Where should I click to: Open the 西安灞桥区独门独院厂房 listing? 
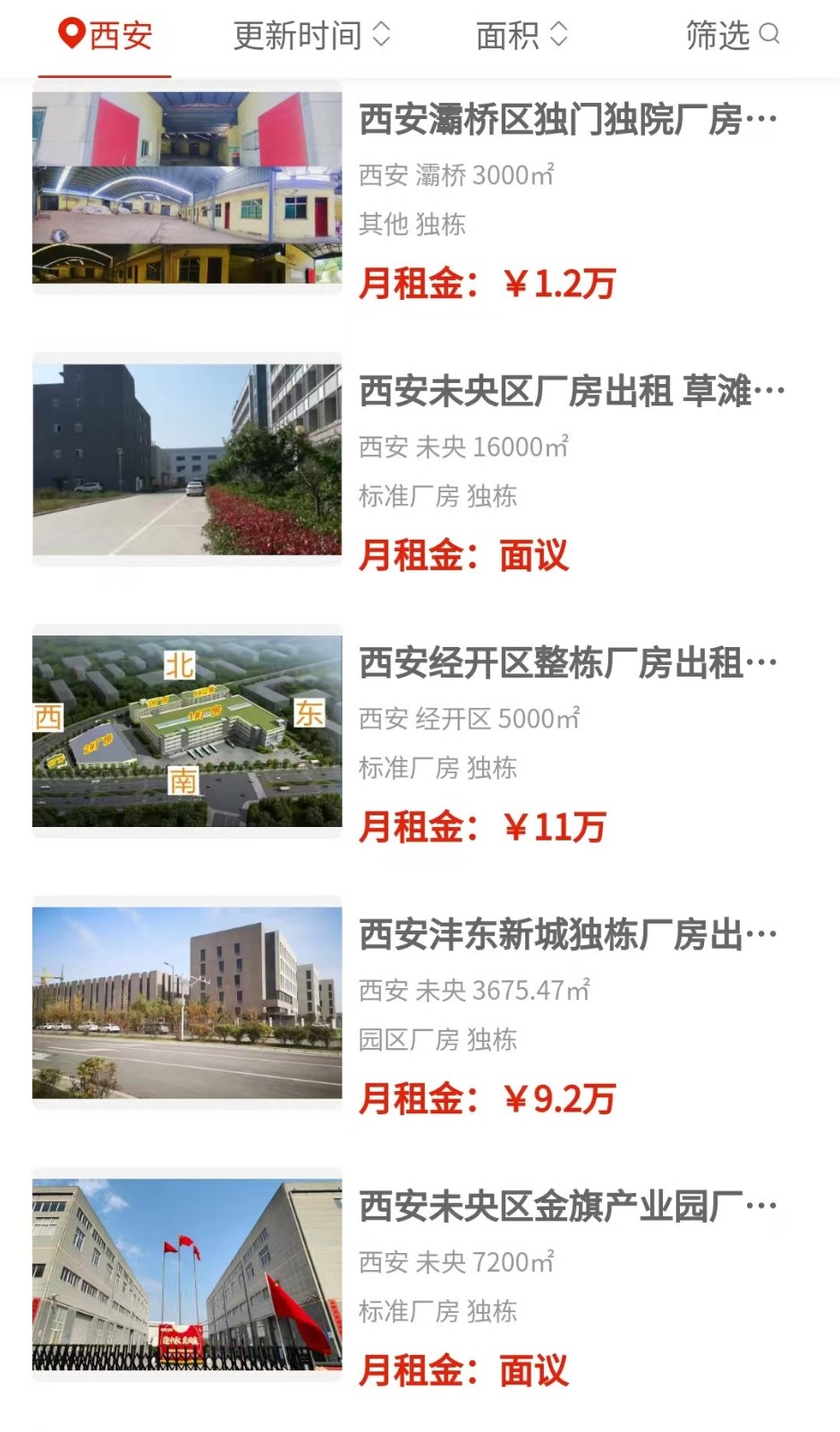tap(567, 120)
